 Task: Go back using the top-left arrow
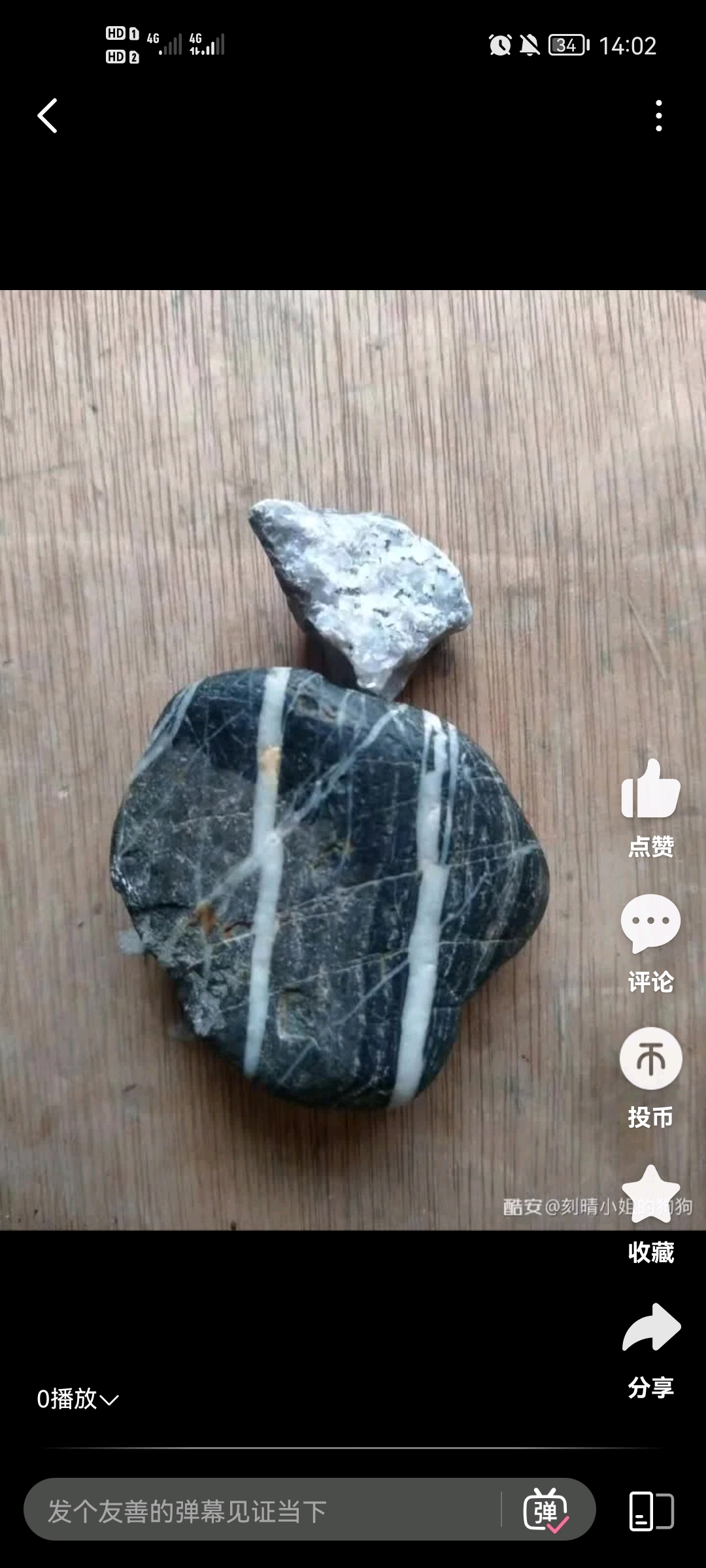point(48,116)
